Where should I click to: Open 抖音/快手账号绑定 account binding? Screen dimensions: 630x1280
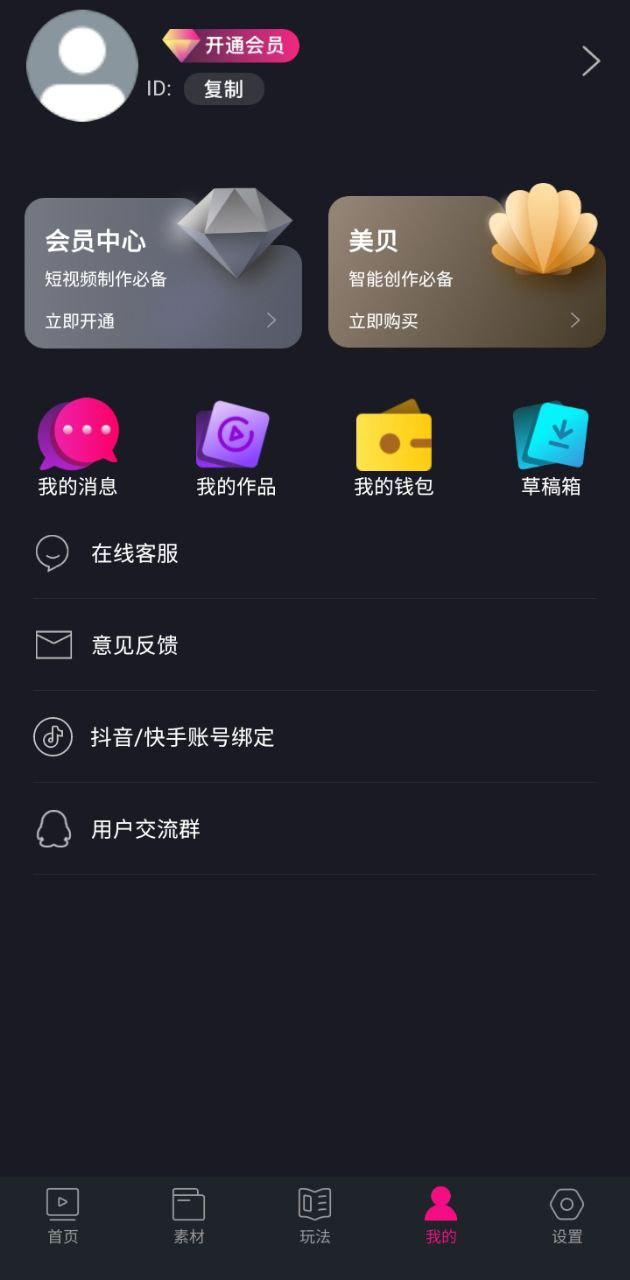314,737
